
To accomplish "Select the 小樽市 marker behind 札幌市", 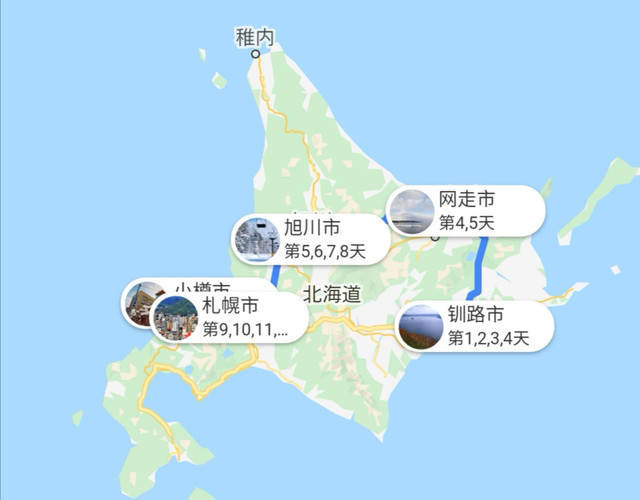I will point(140,297).
